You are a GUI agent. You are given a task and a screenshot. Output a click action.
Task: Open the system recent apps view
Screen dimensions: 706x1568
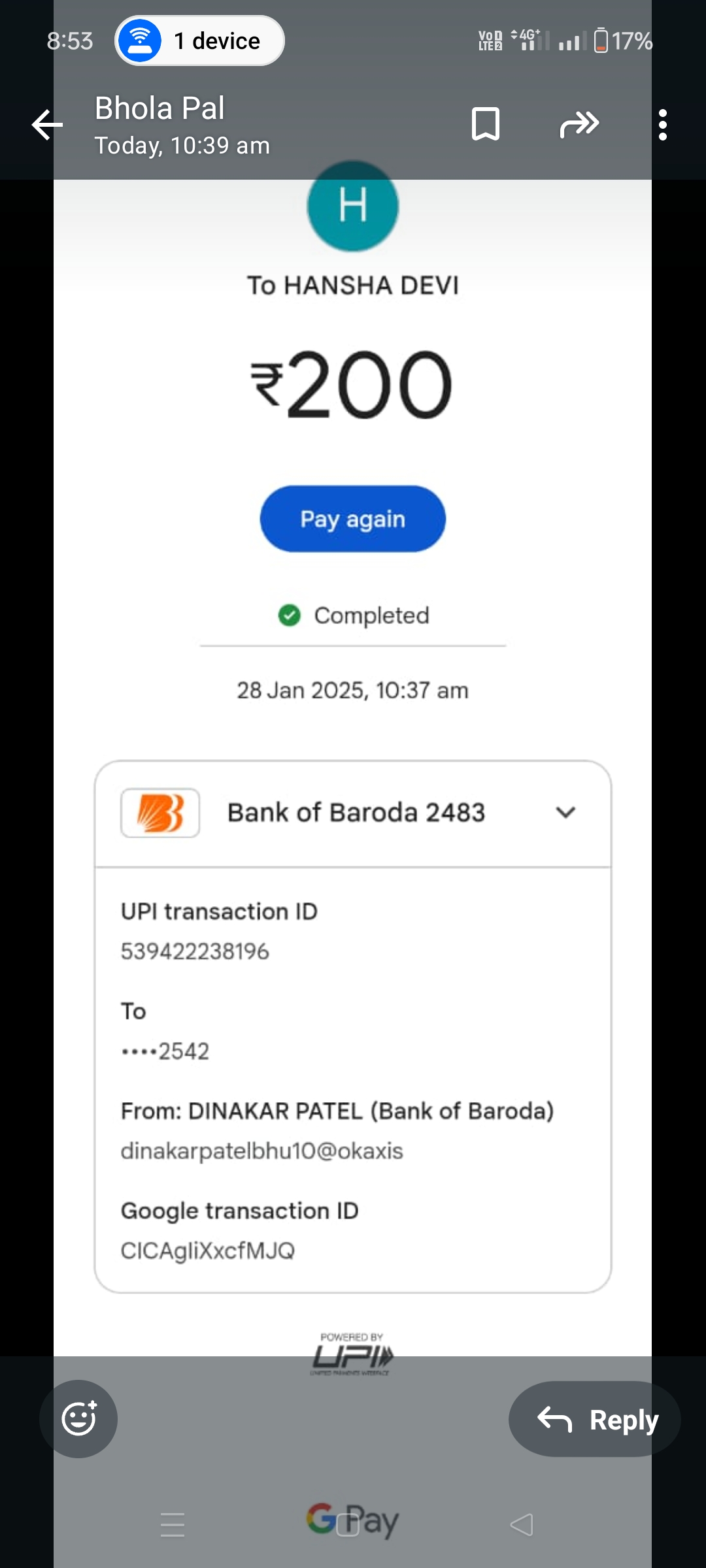(173, 1525)
